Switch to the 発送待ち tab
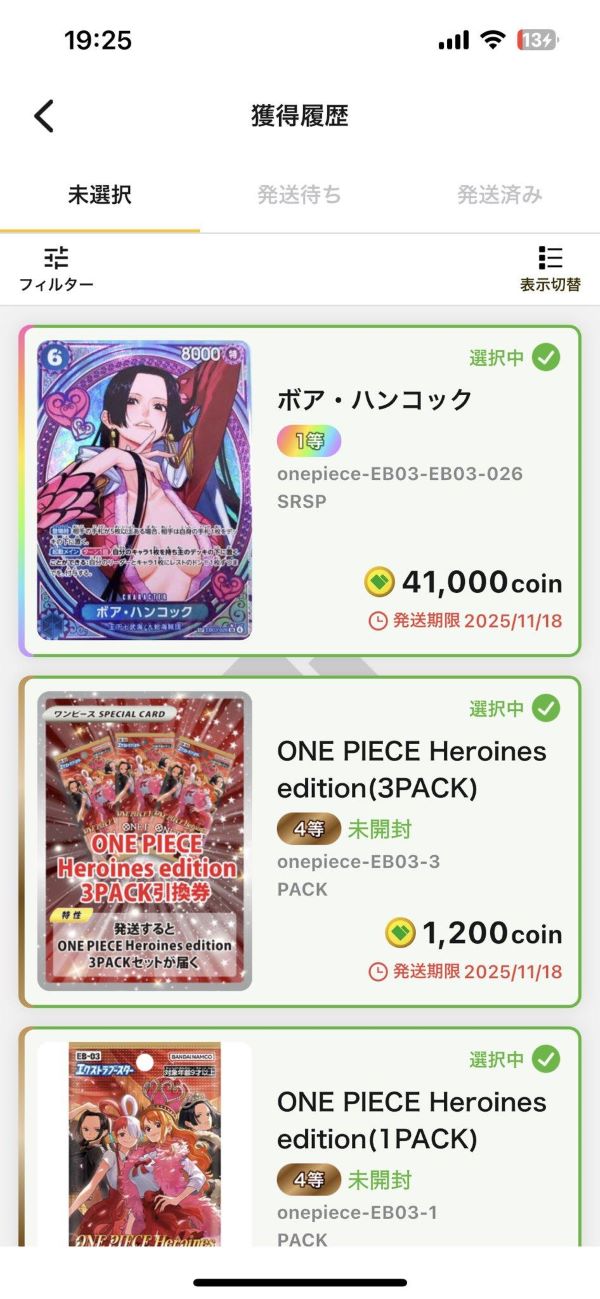This screenshot has width=600, height=1299. (299, 195)
